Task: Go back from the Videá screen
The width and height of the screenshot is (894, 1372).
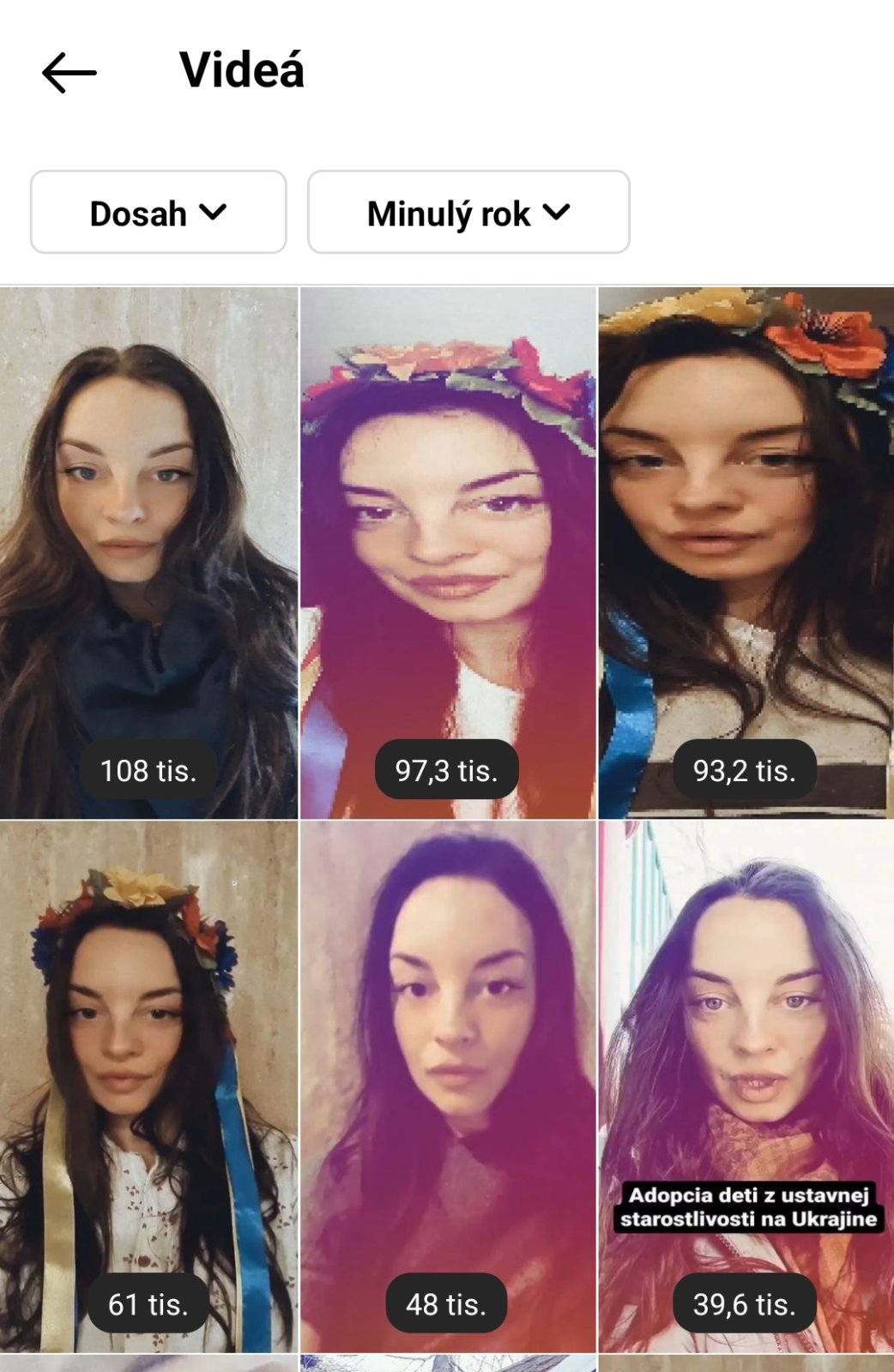Action: pos(69,72)
